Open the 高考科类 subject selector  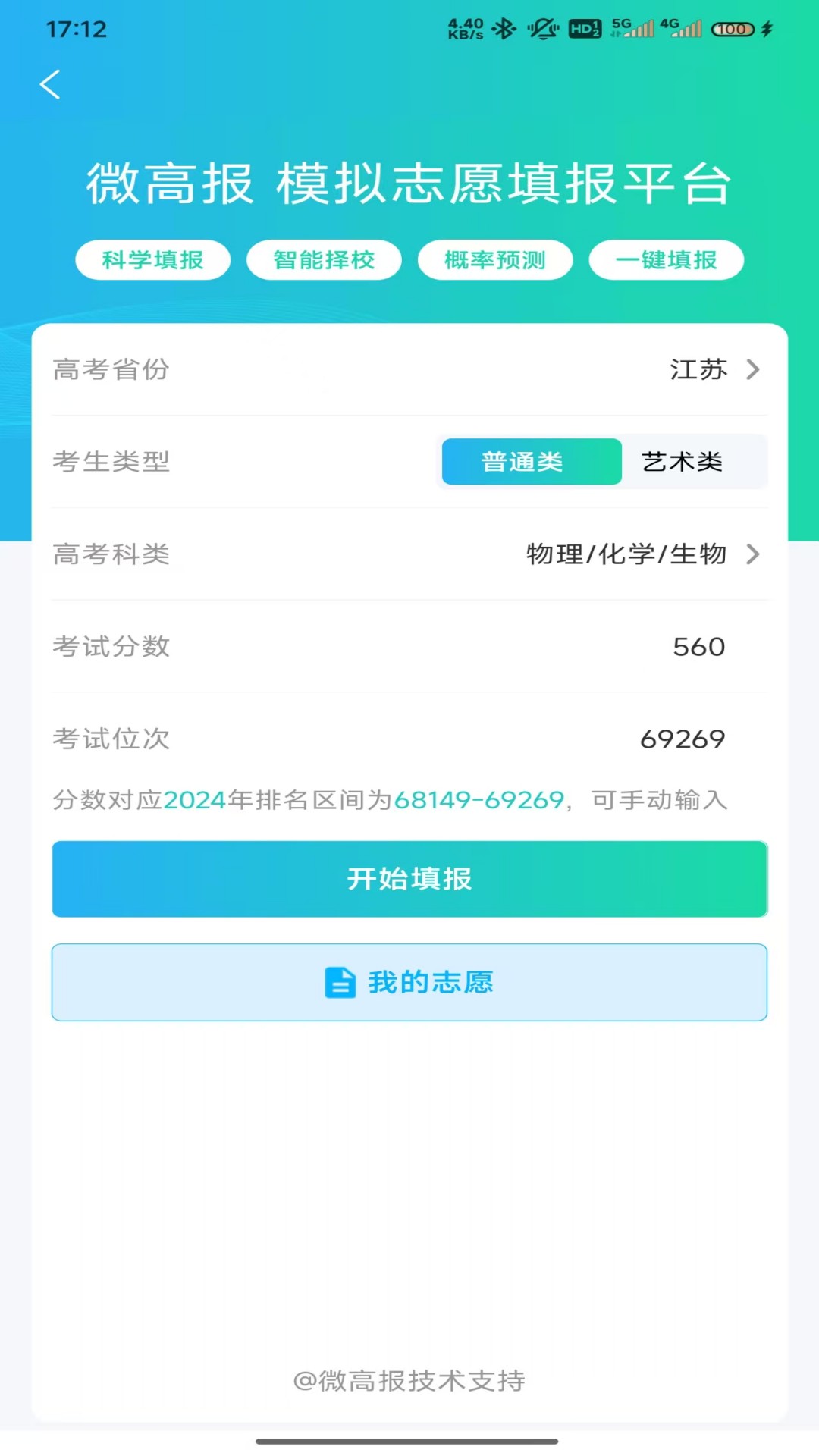pos(628,554)
